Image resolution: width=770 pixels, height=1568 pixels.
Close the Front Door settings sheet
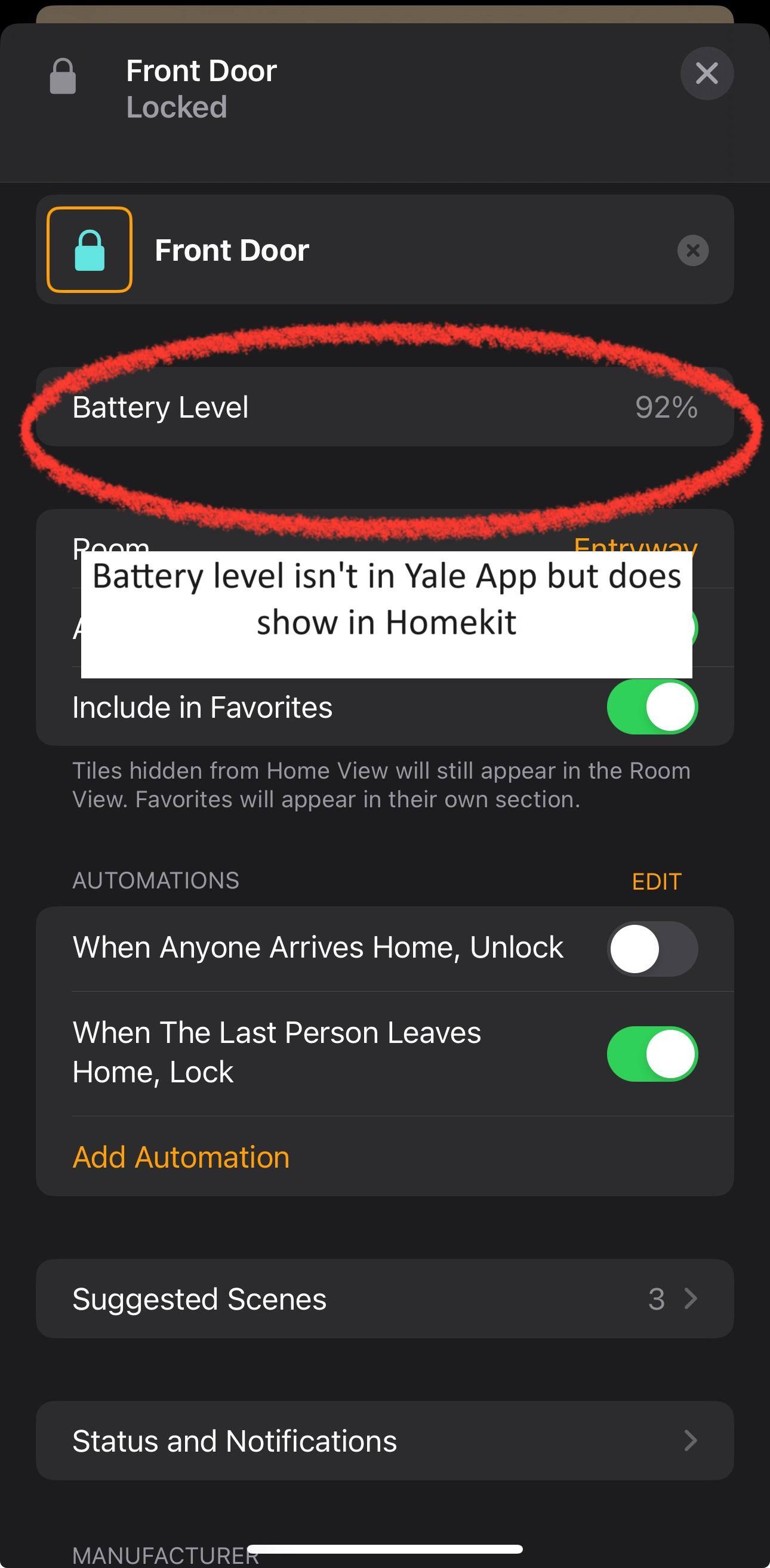tap(706, 73)
